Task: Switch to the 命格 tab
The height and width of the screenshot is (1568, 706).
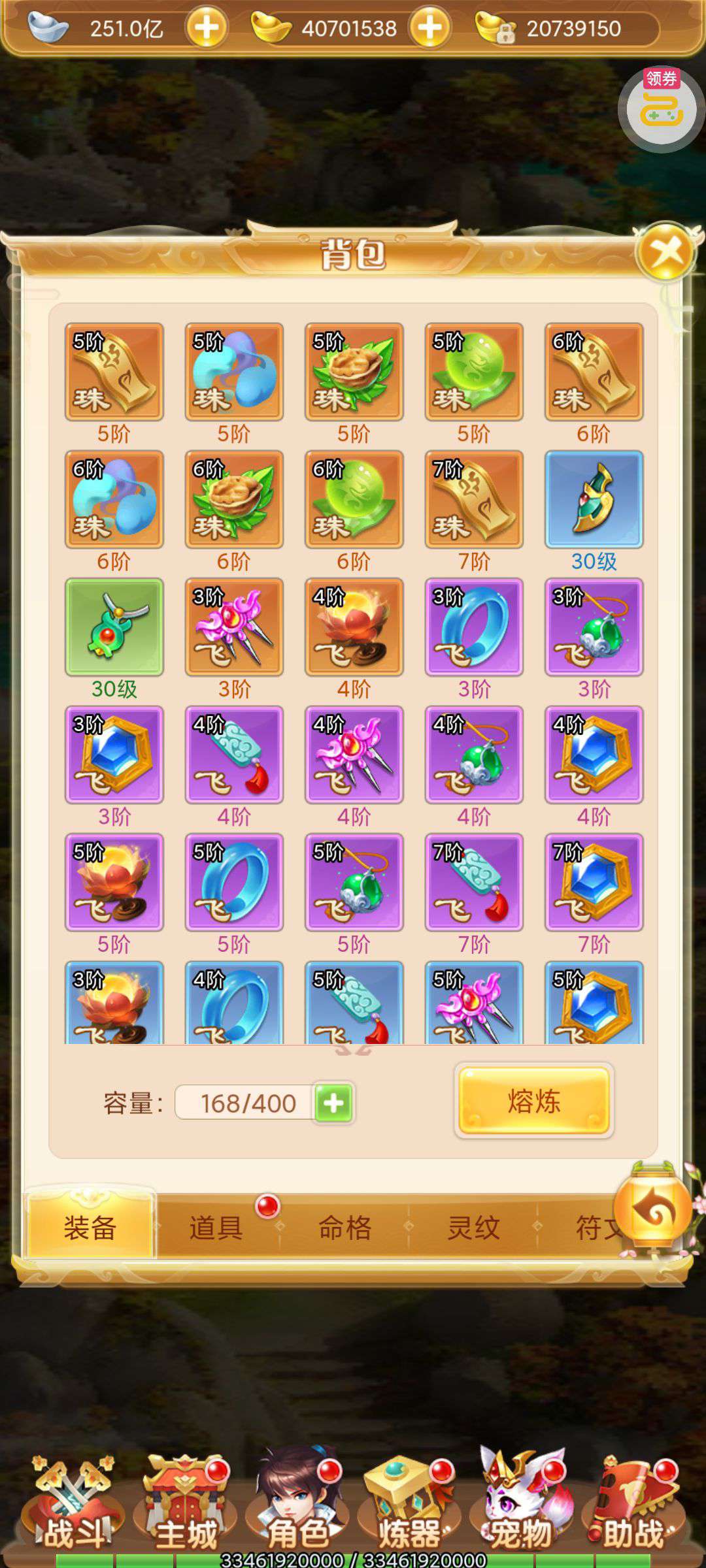Action: click(x=345, y=1228)
